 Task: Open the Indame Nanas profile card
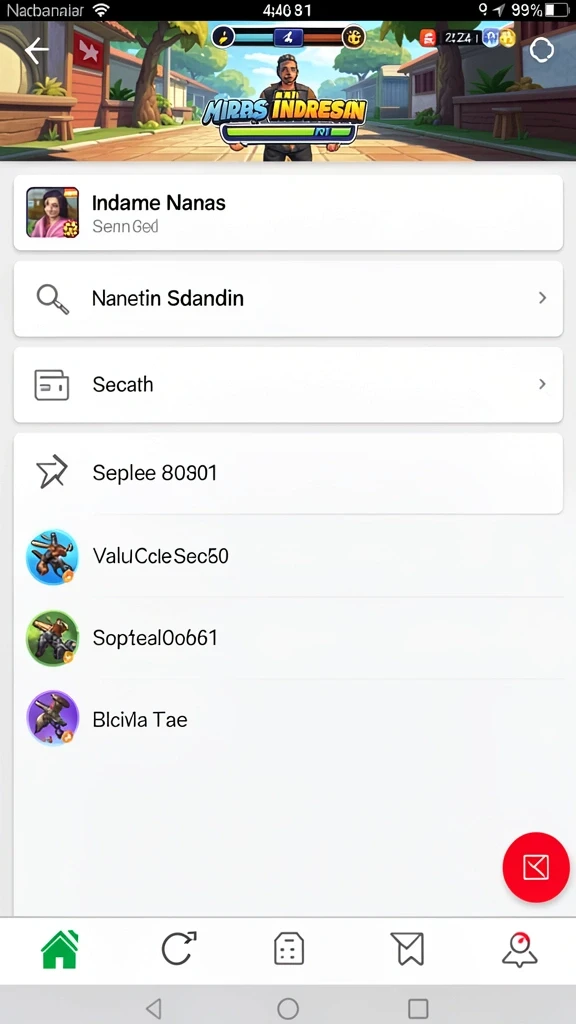288,212
